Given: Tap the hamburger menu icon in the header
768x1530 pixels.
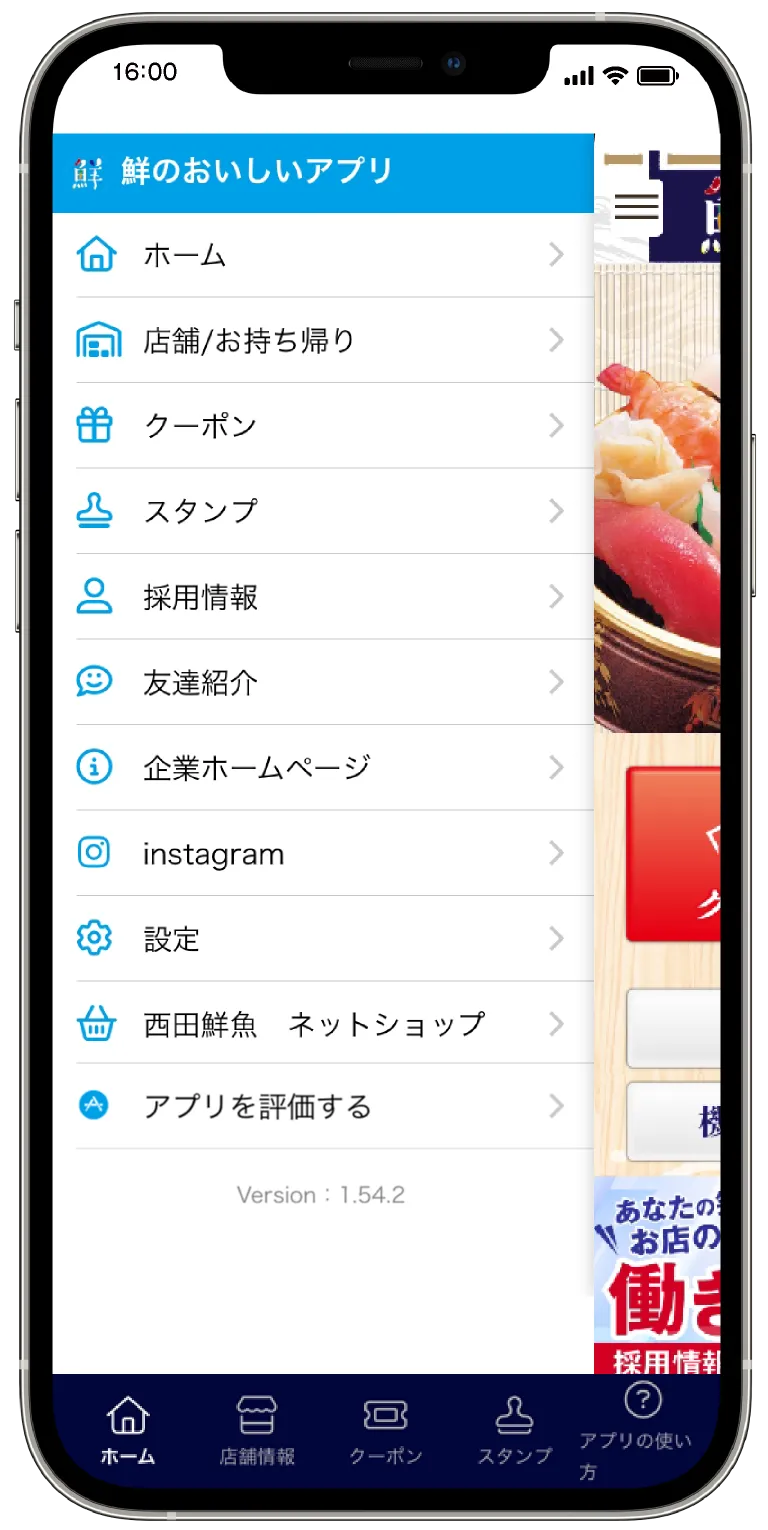Looking at the screenshot, I should tap(636, 206).
